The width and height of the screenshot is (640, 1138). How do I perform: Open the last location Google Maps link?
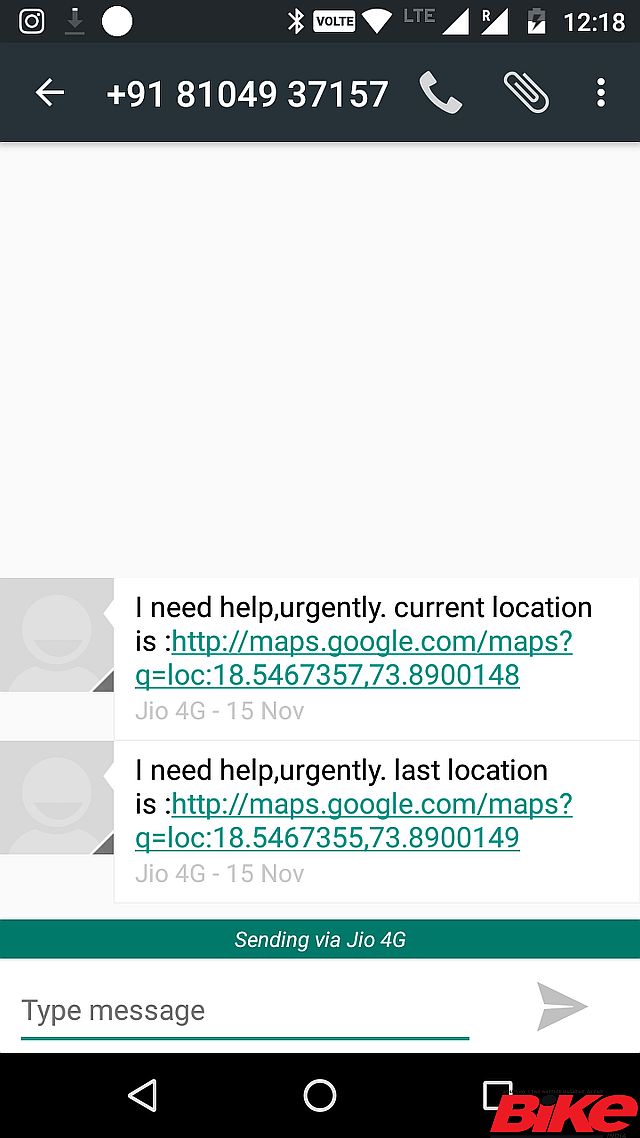tap(354, 821)
